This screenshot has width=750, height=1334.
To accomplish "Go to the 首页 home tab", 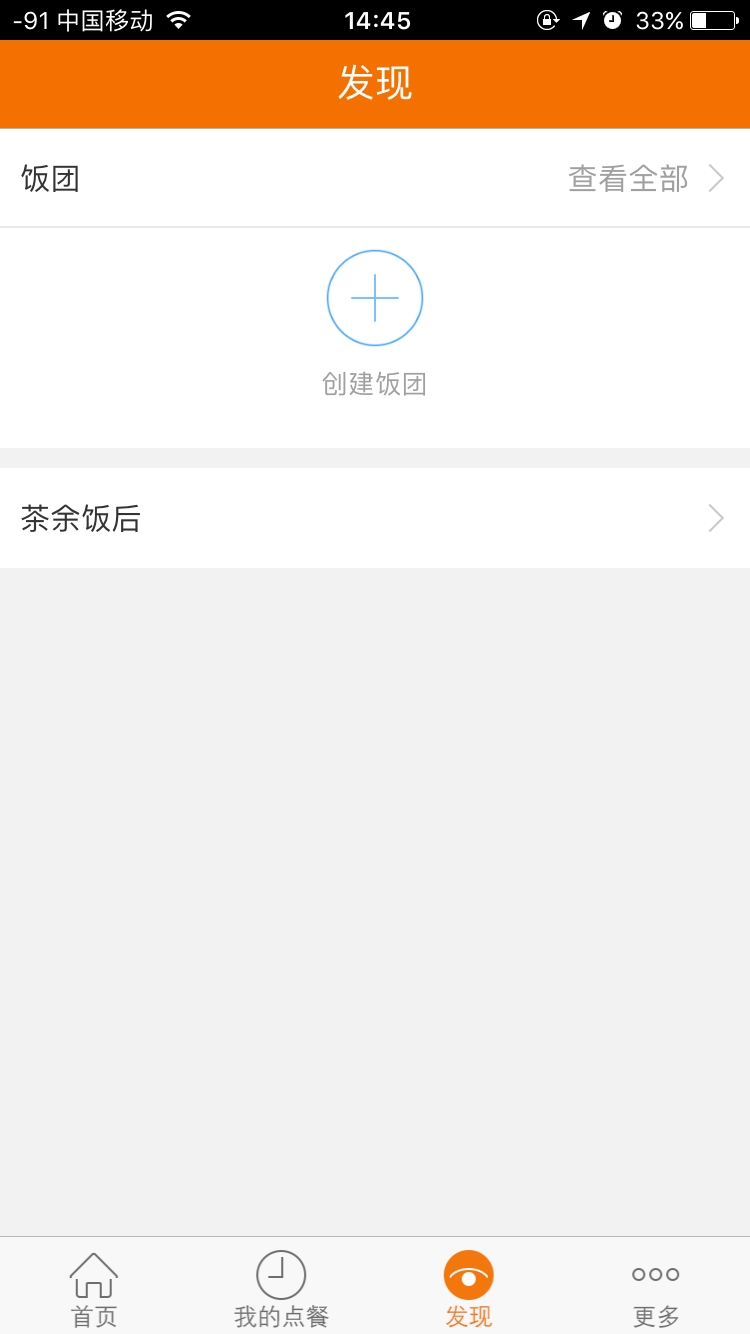I will [x=94, y=1288].
